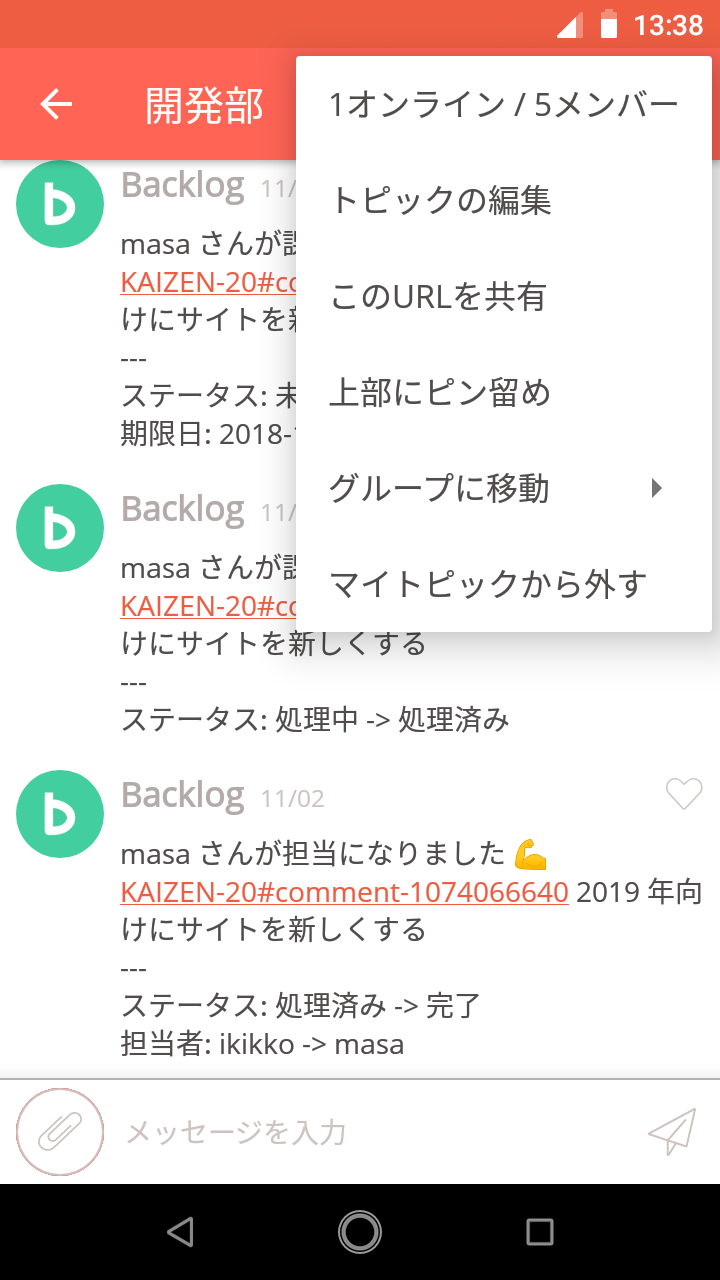Tap the paperclip attach icon
The height and width of the screenshot is (1280, 720).
click(60, 1132)
